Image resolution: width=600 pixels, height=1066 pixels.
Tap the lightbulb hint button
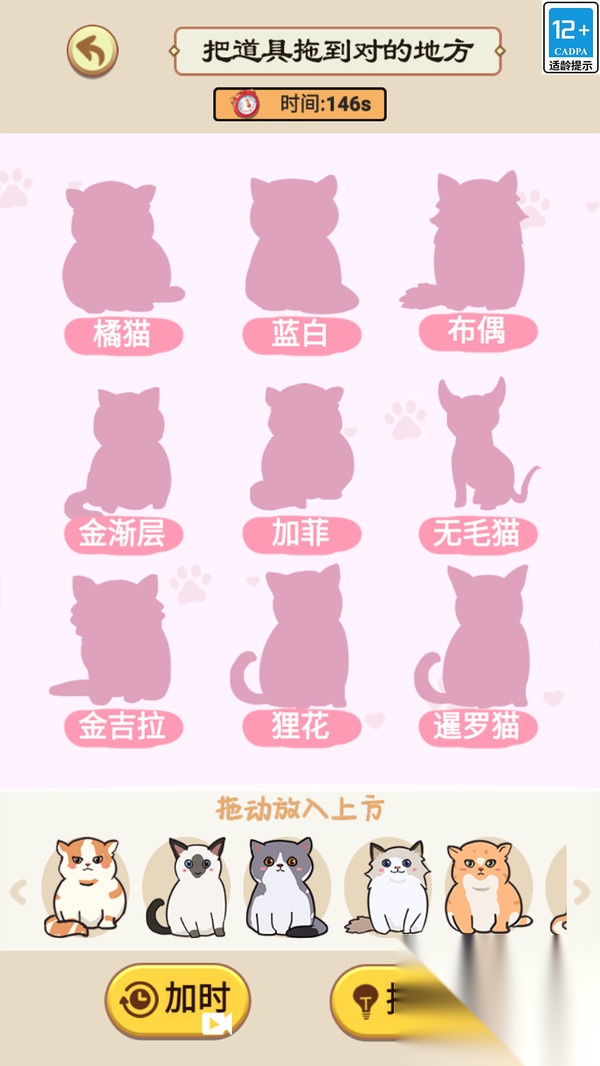(x=381, y=1001)
